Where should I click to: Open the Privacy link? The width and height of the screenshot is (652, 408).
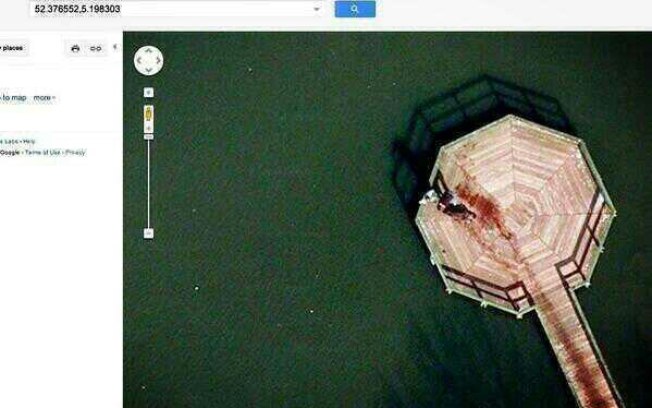coord(76,152)
